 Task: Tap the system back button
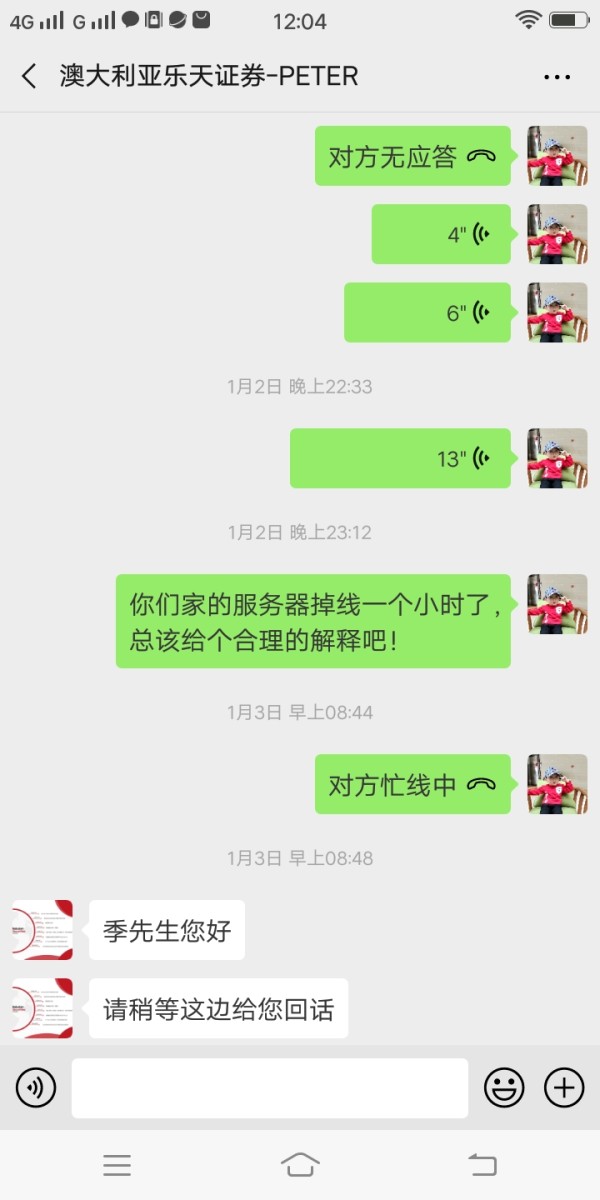point(482,1164)
